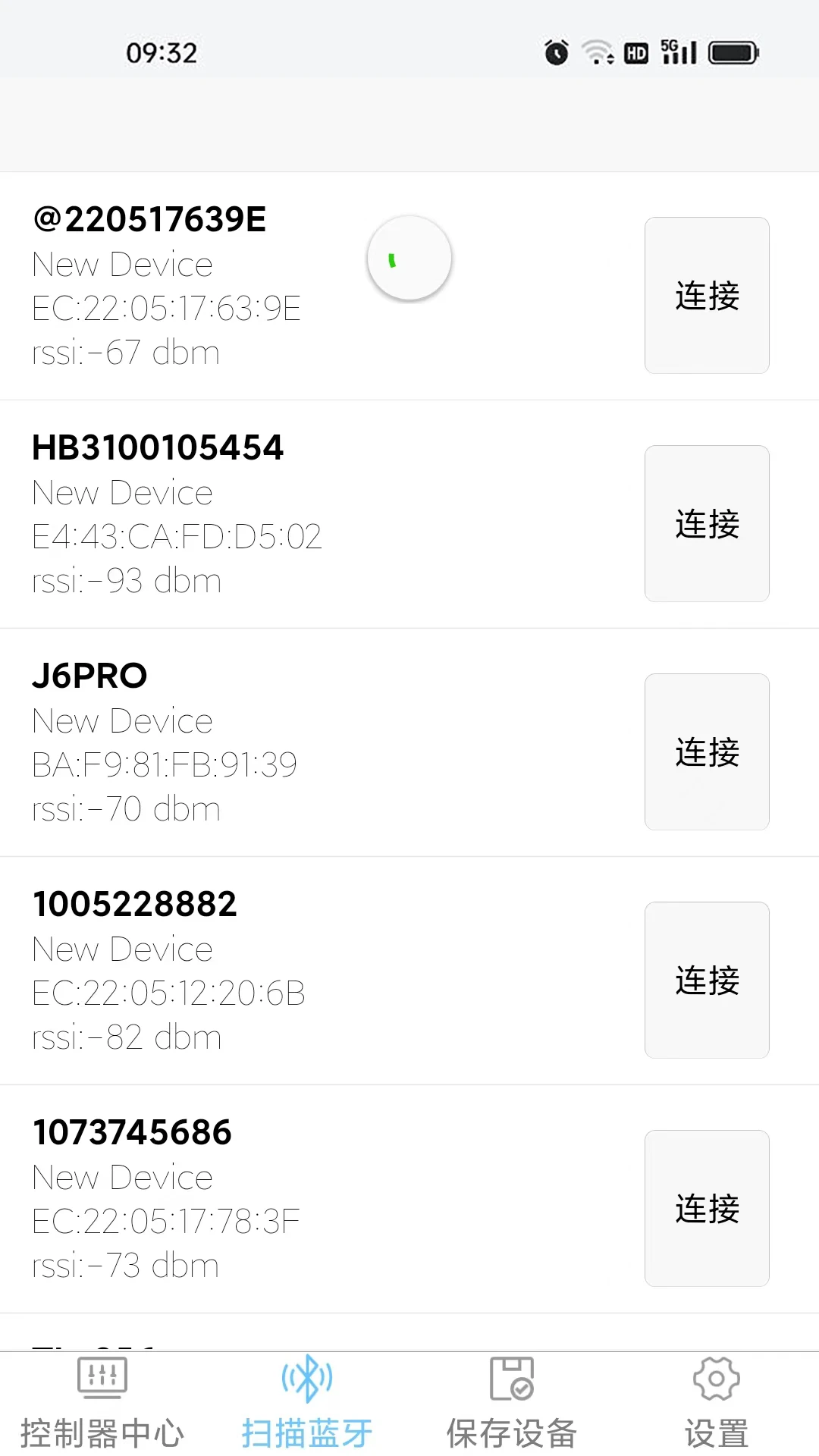Connect to the J6PRO device
The image size is (819, 1456).
click(707, 752)
